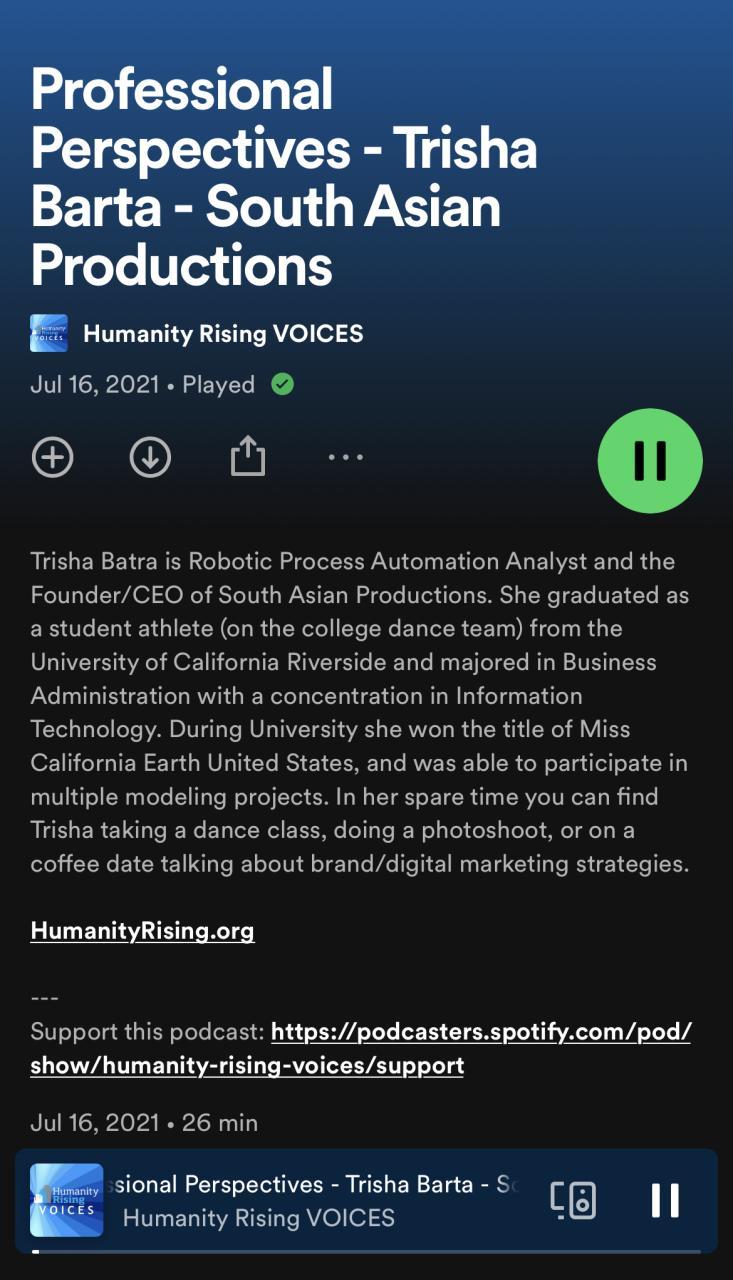Open the Humanity Rising VOICES show page
This screenshot has width=733, height=1280.
pyautogui.click(x=222, y=334)
